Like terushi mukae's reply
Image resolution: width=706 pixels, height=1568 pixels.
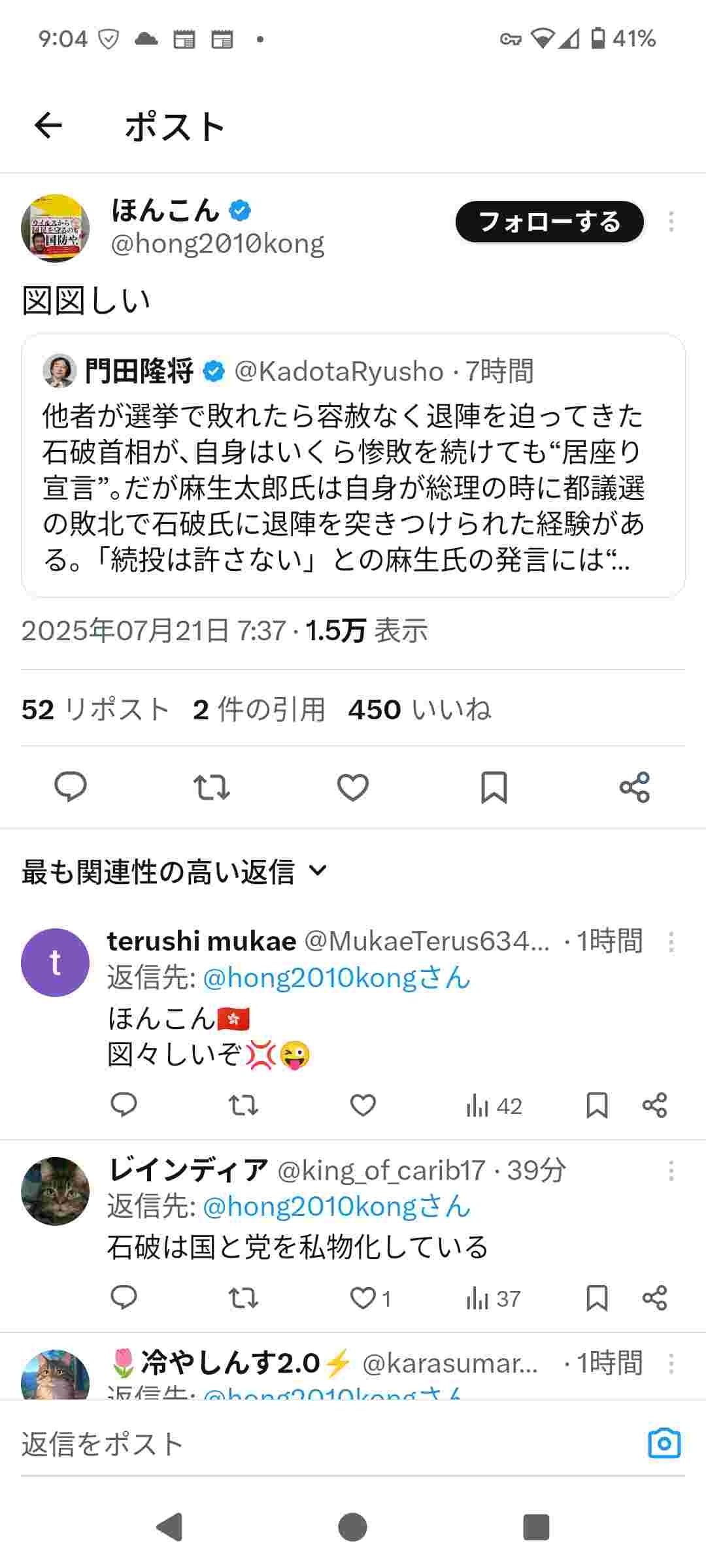point(363,1105)
